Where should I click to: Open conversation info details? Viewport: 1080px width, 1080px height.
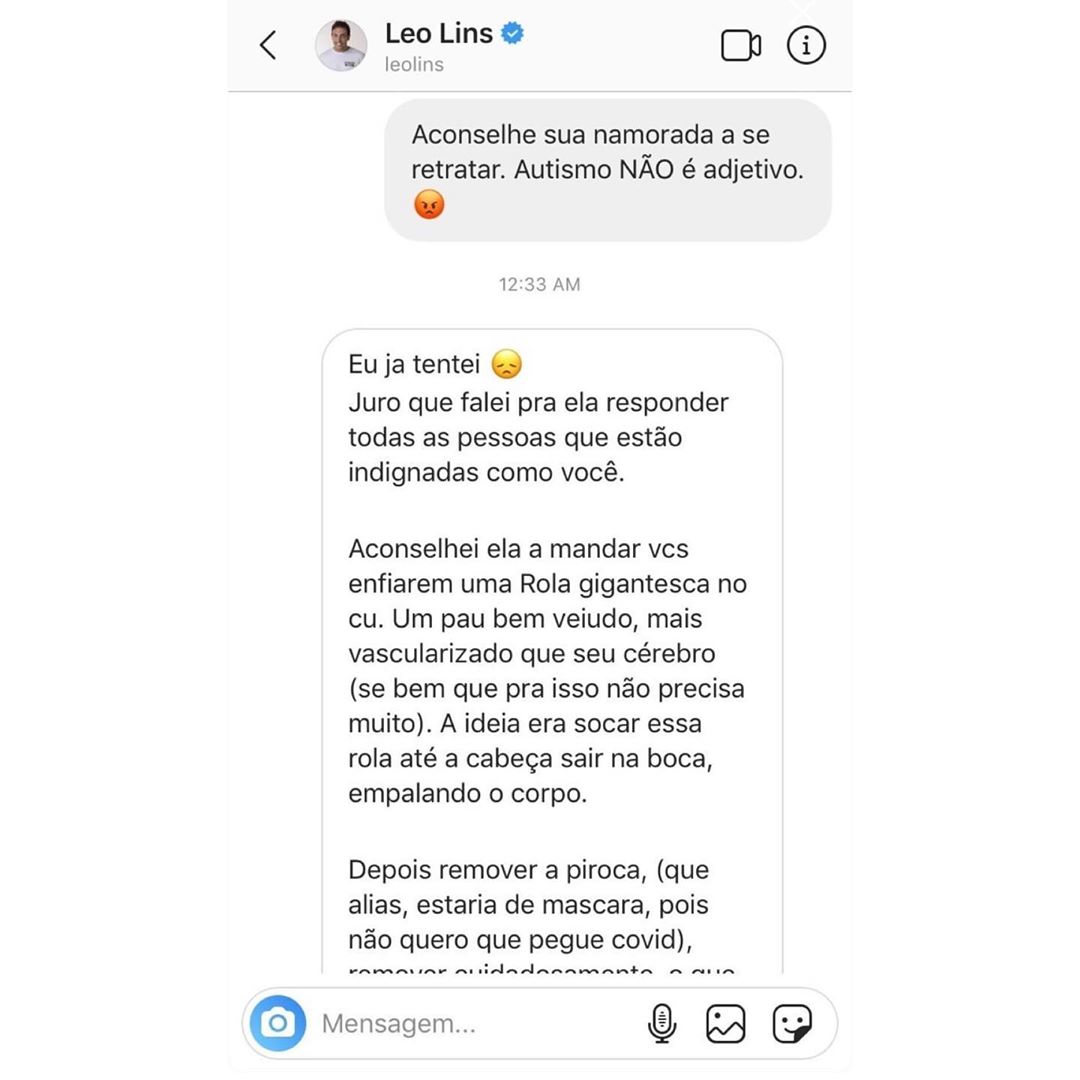[806, 45]
